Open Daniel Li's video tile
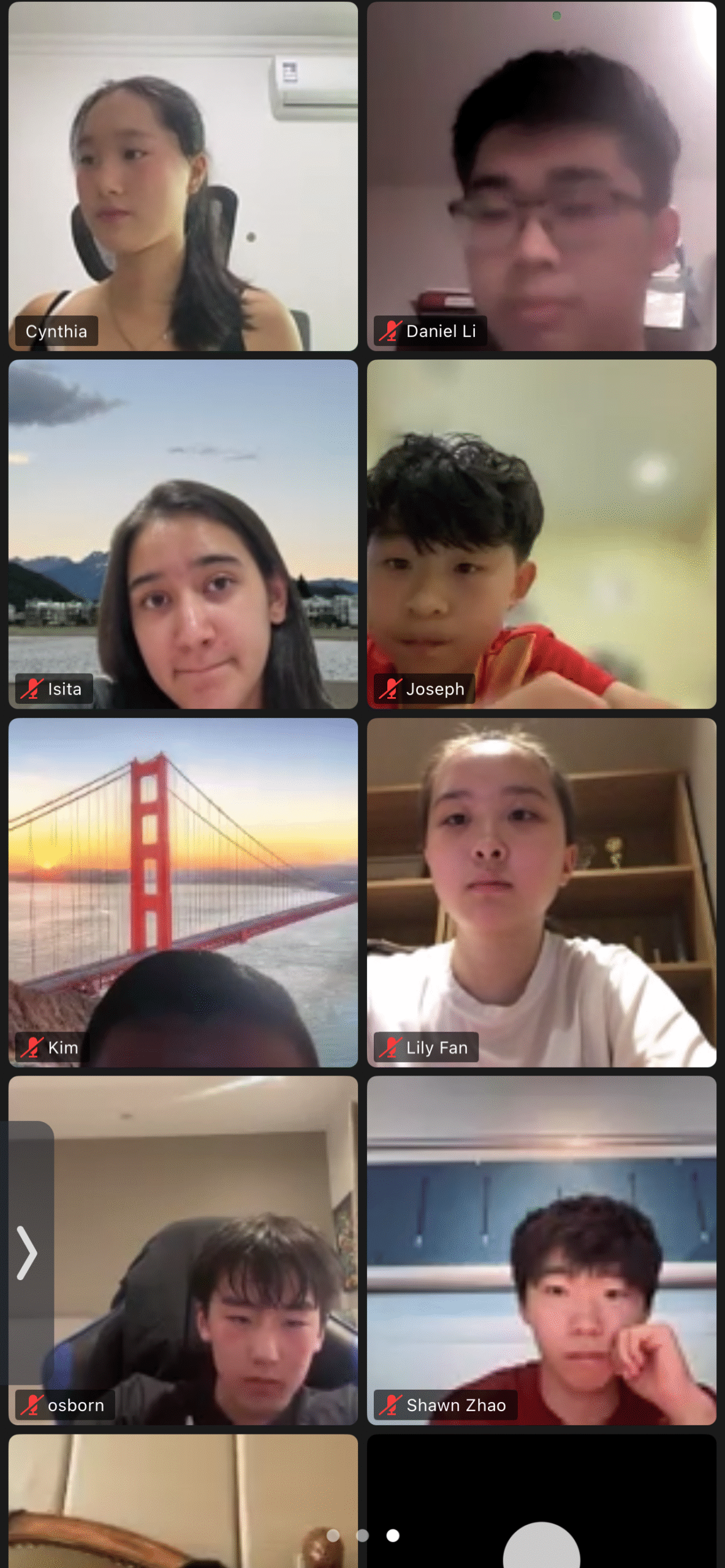The width and height of the screenshot is (725, 1568). tap(541, 176)
